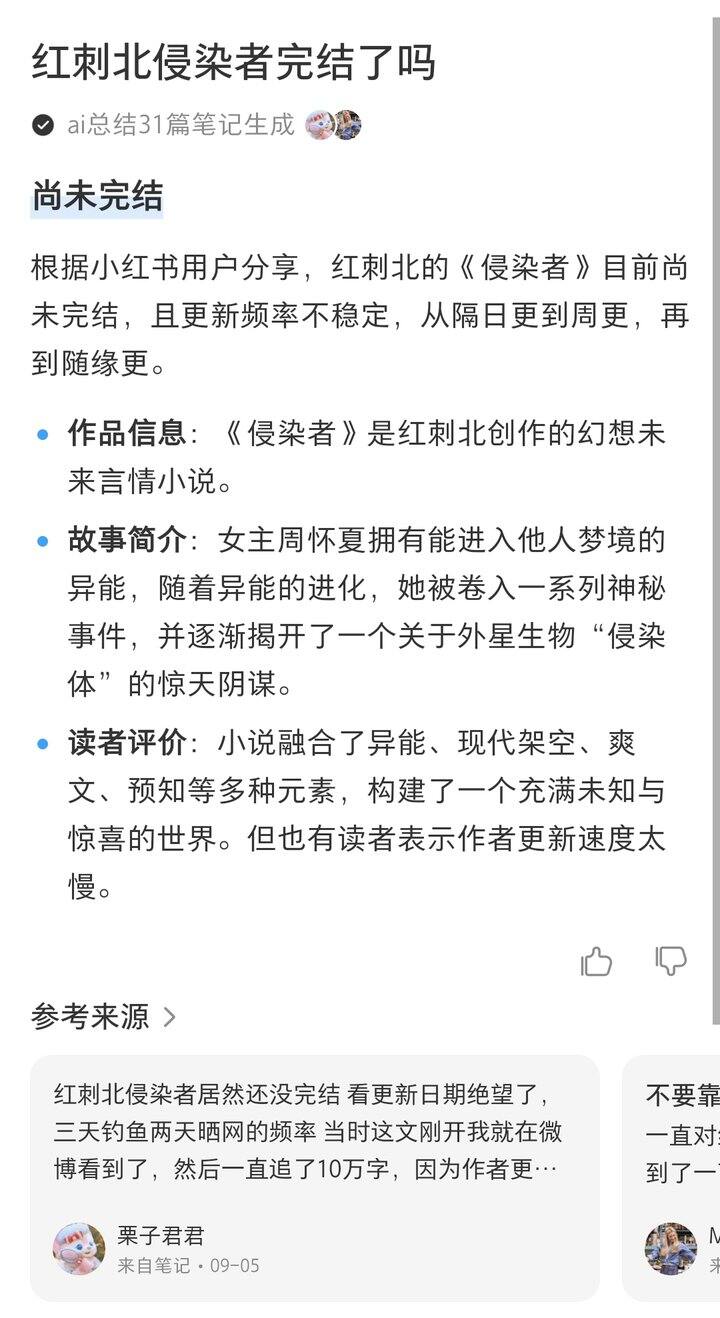The image size is (720, 1318).
Task: Open 栗子君君's source note card
Action: click(314, 1177)
